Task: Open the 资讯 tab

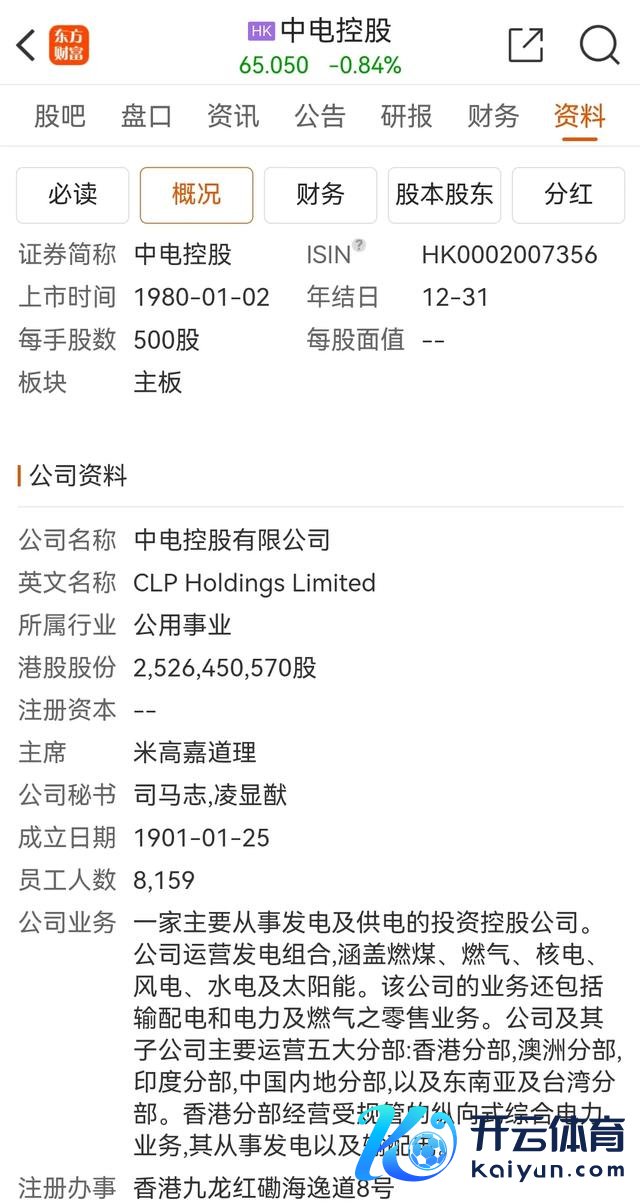Action: (x=233, y=116)
